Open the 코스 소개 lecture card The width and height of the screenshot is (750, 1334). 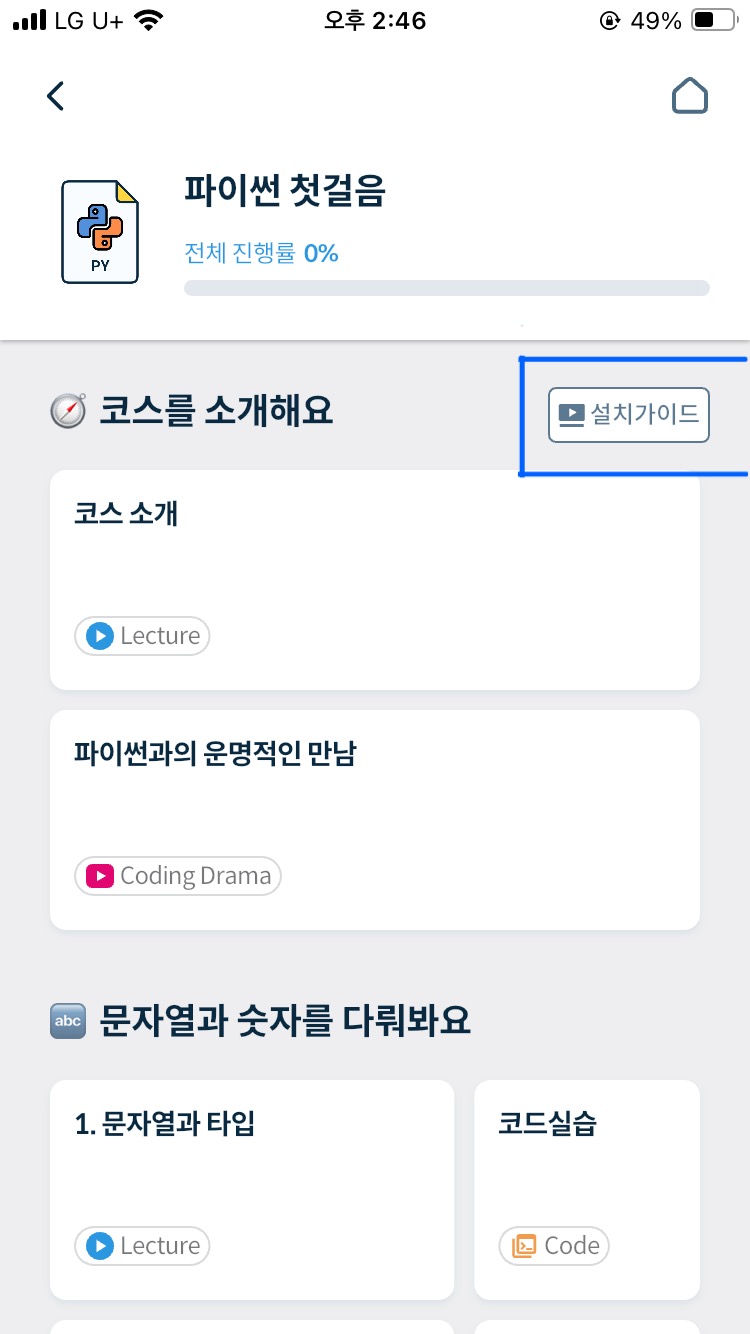(374, 580)
